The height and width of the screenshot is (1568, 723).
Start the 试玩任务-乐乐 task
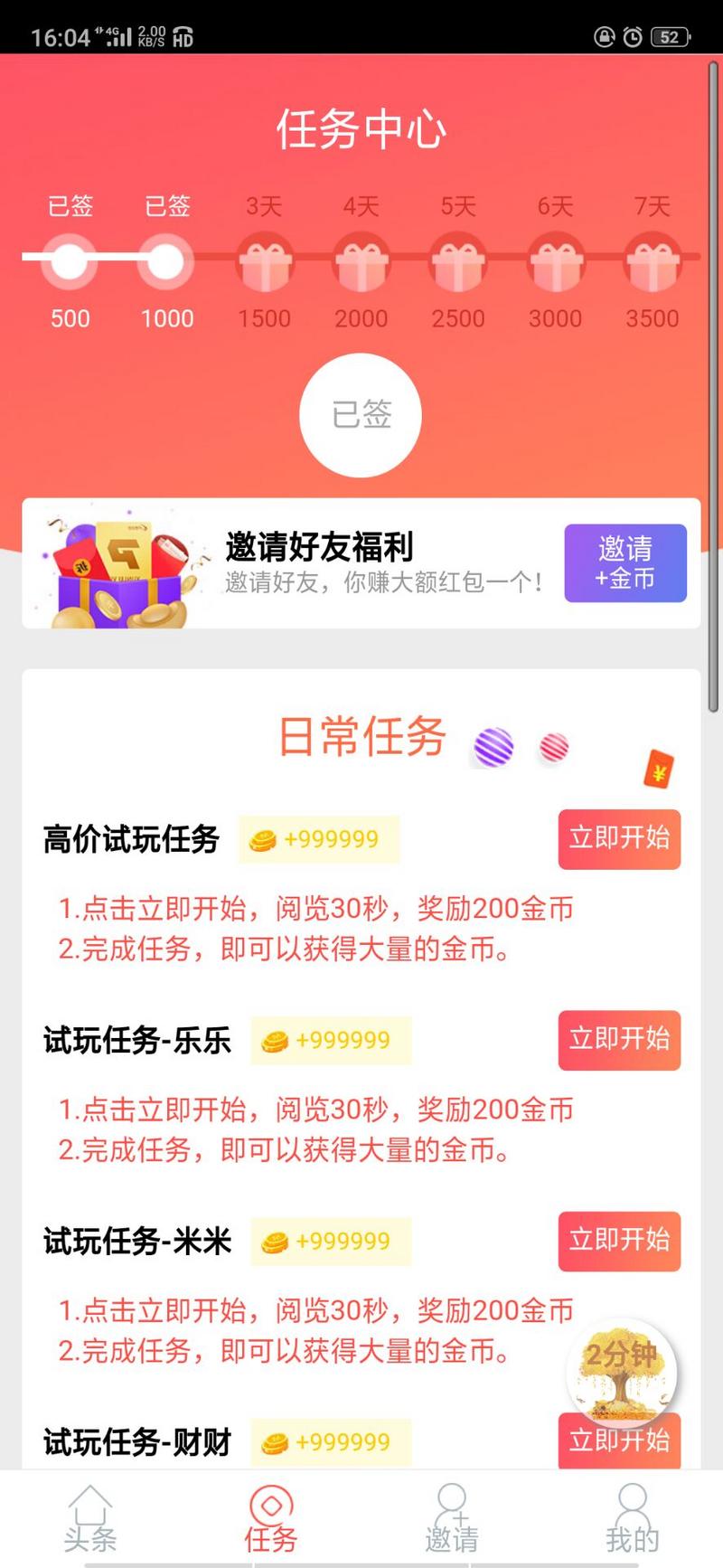click(x=619, y=1040)
